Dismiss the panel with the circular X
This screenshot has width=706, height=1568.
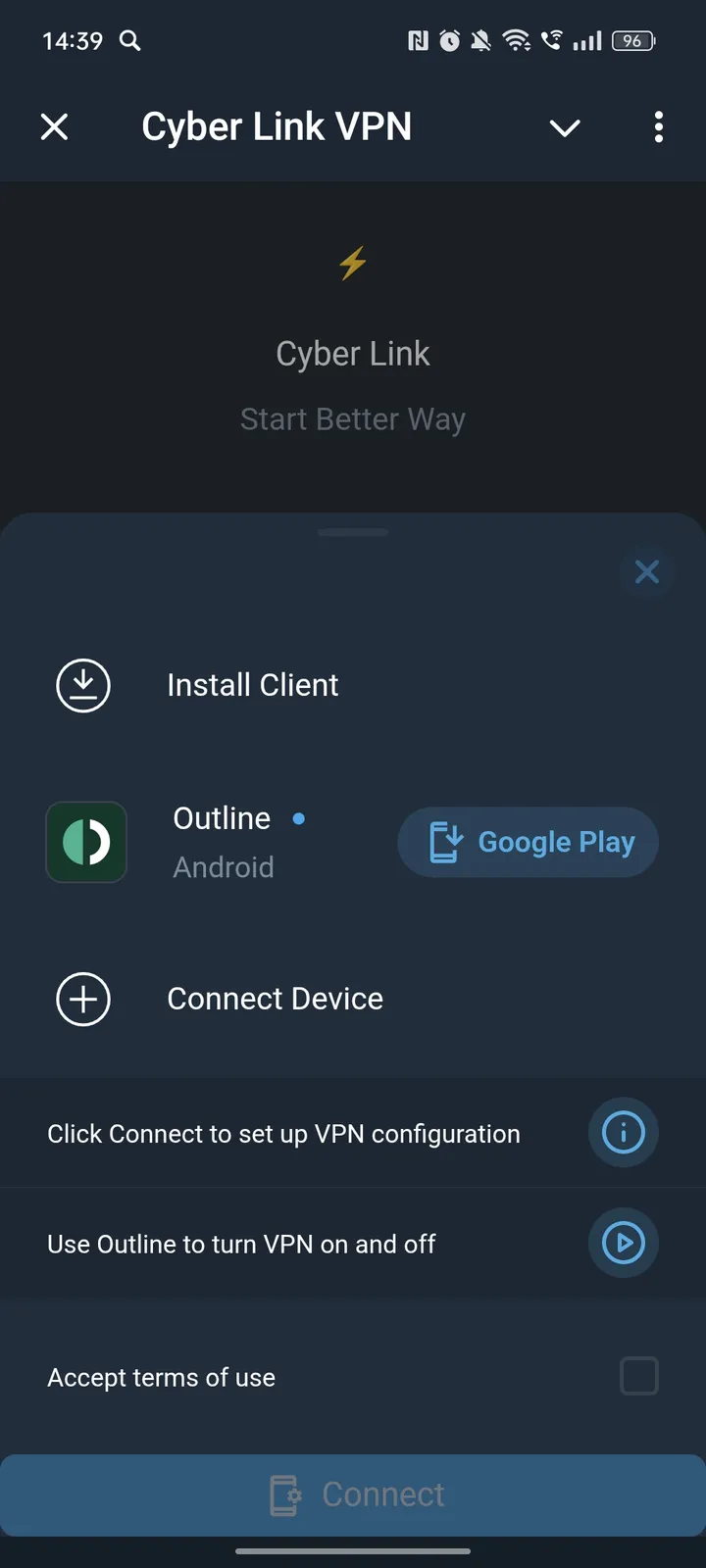[646, 571]
